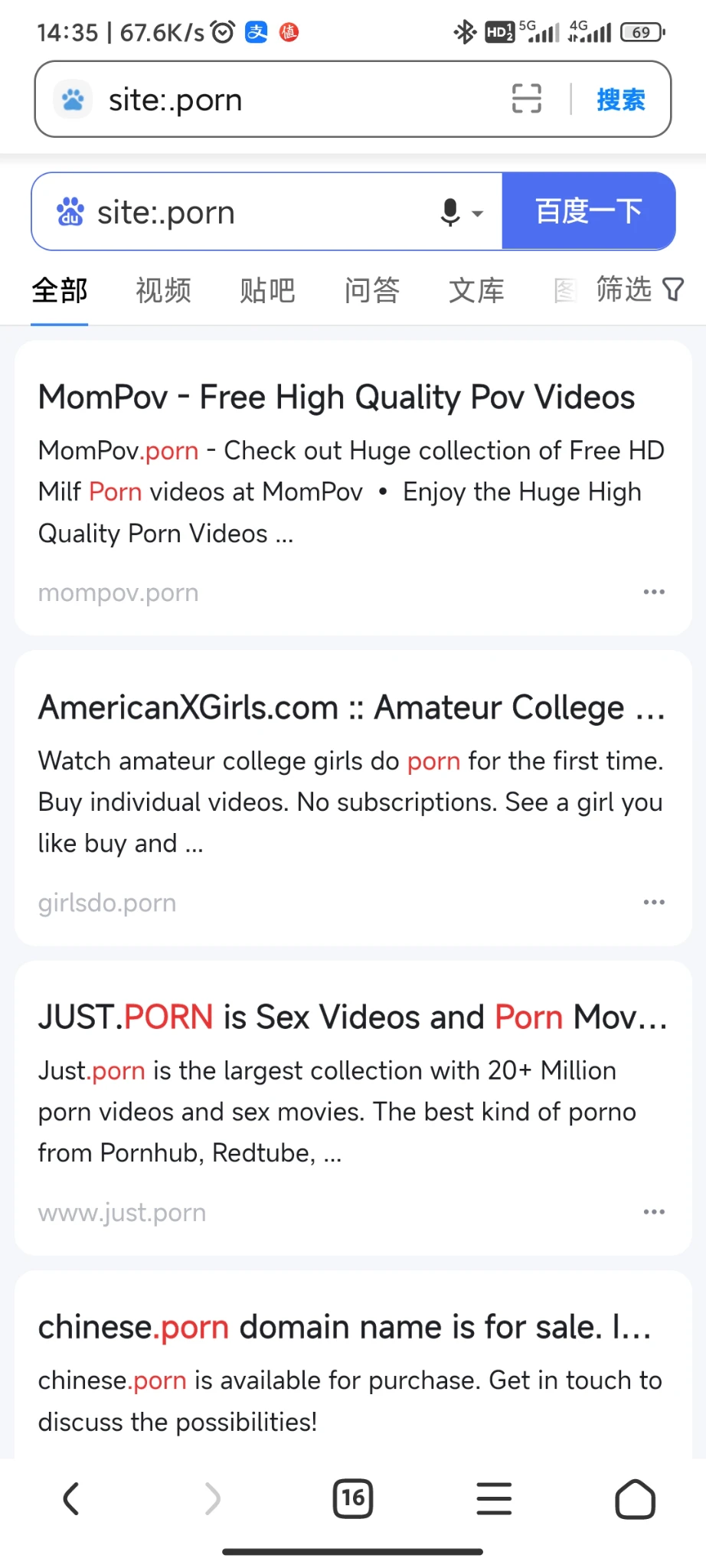Select the 全部 results tab

tap(60, 291)
